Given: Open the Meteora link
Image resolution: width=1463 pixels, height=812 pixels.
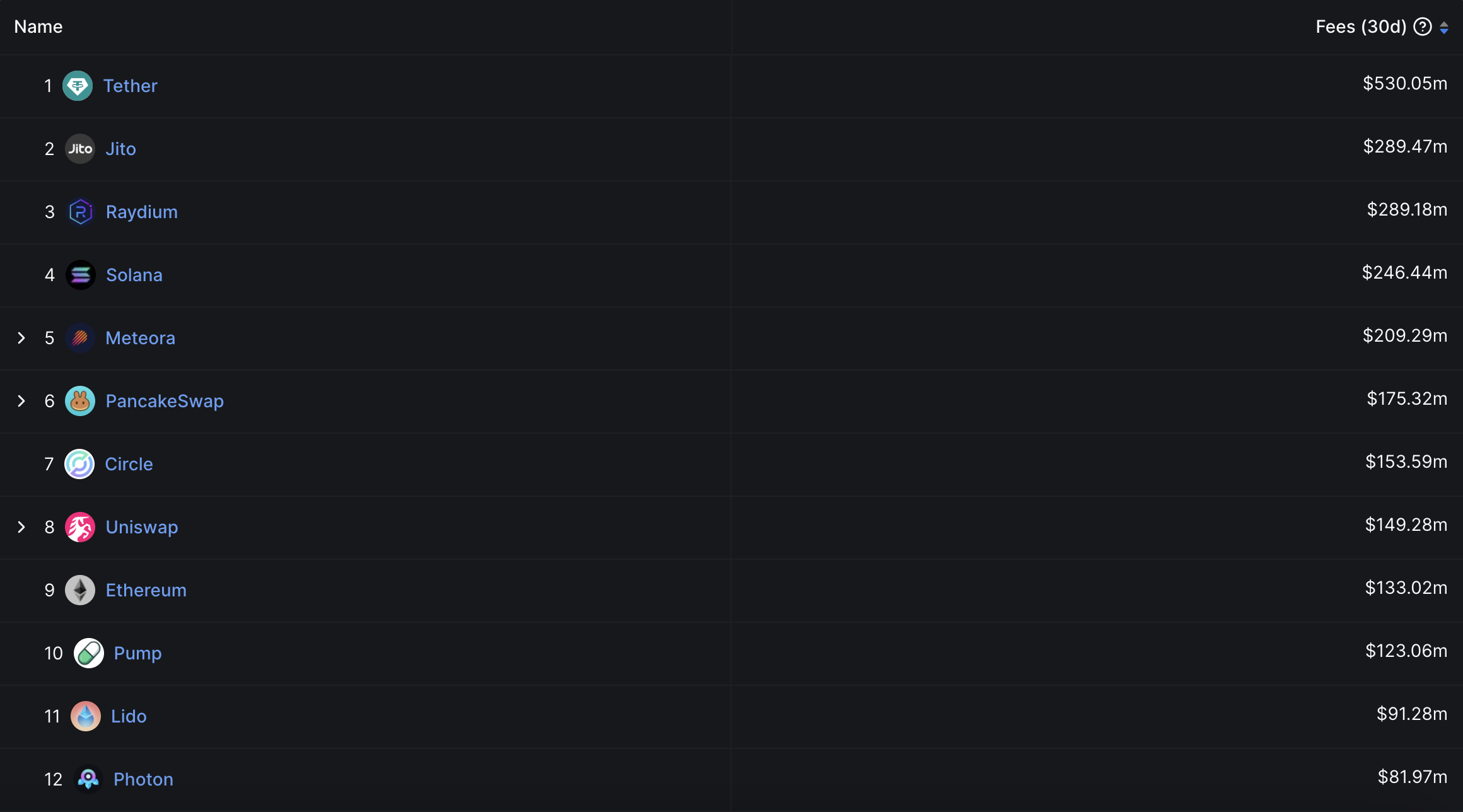Looking at the screenshot, I should click(x=140, y=338).
